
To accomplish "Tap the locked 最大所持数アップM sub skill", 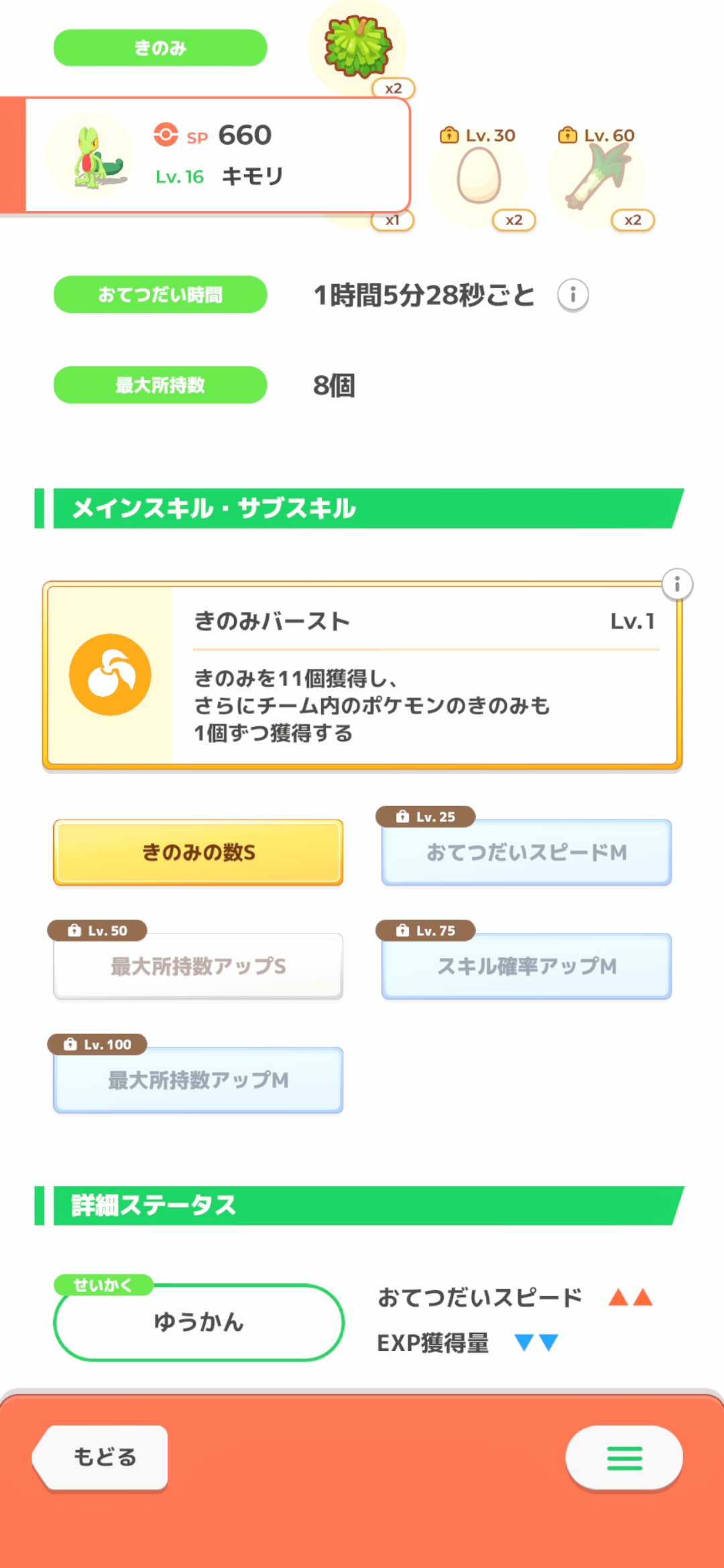I will (198, 1080).
